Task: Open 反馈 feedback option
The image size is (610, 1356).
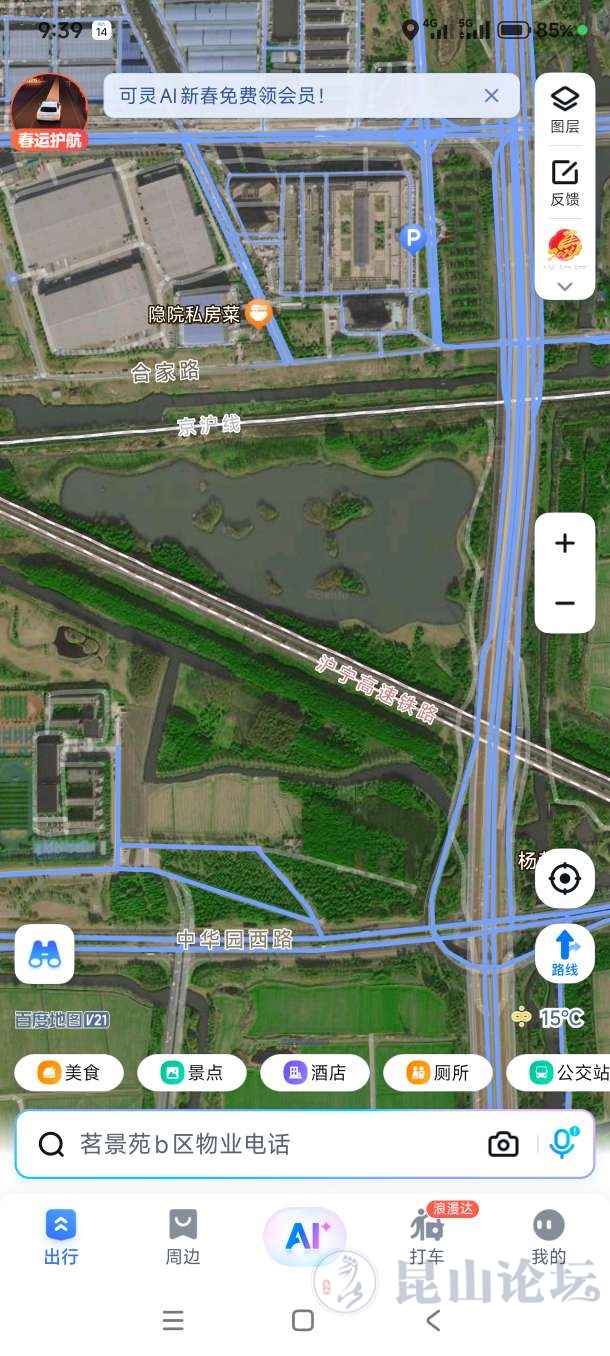Action: pyautogui.click(x=565, y=182)
